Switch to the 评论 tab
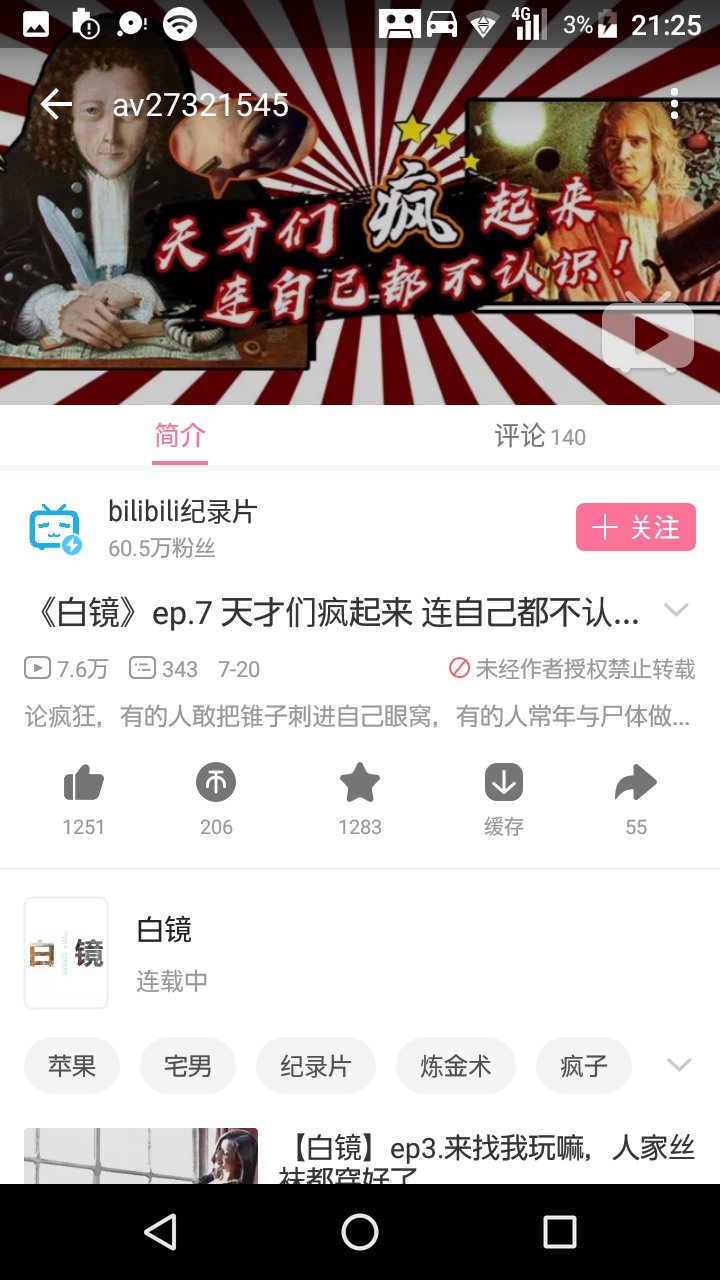The image size is (720, 1280). pos(539,436)
